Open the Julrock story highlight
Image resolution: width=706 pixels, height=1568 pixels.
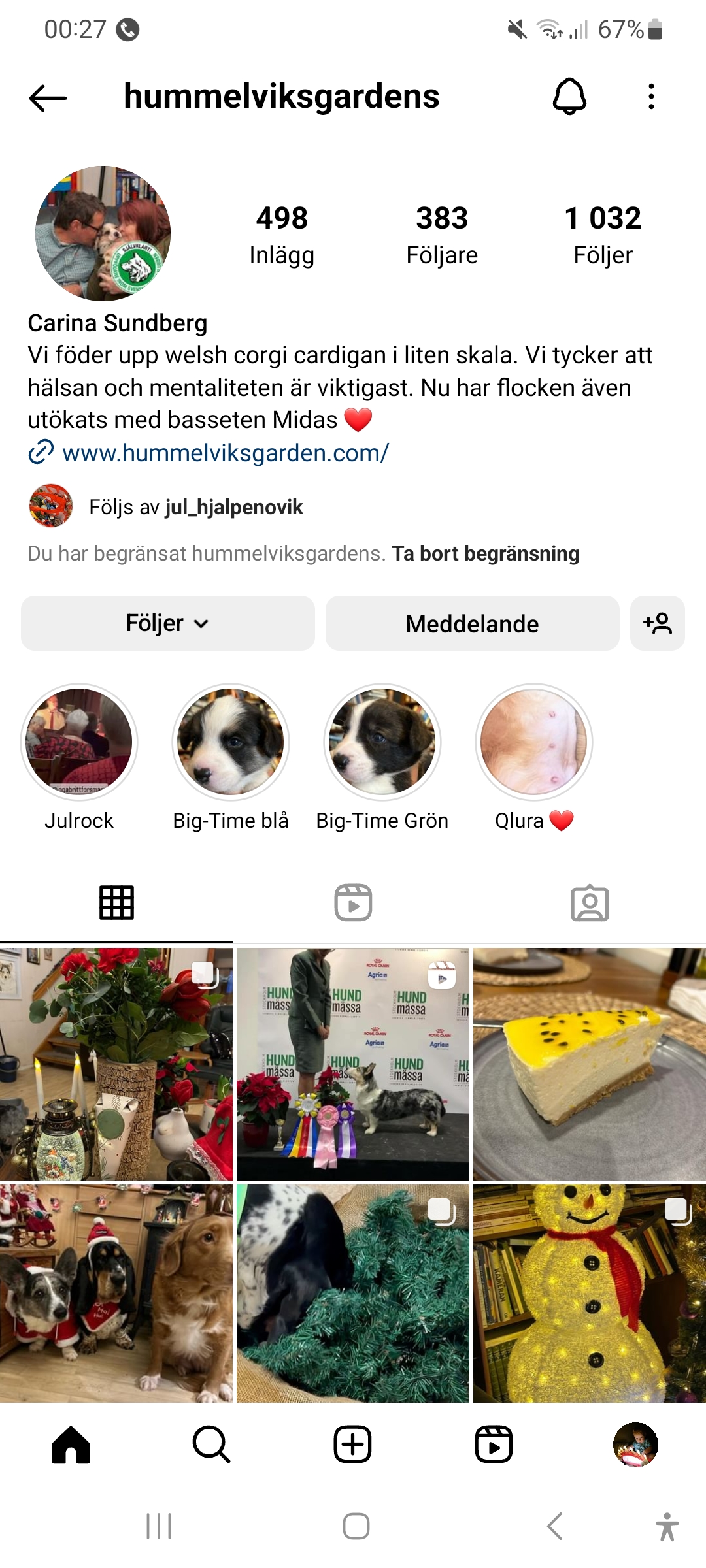79,742
